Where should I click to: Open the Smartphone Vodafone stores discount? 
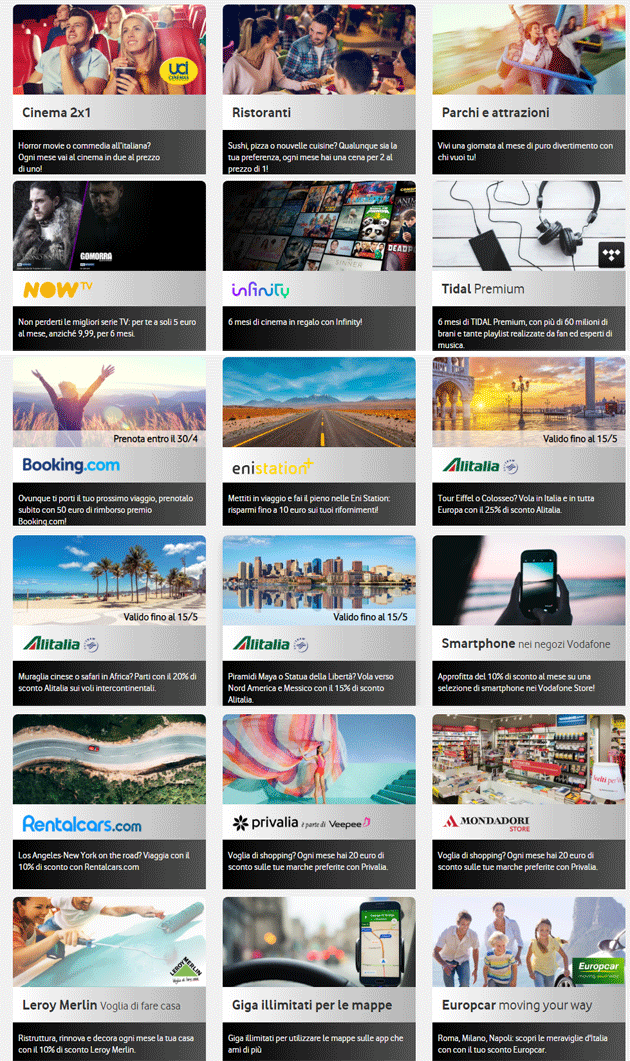click(x=528, y=620)
